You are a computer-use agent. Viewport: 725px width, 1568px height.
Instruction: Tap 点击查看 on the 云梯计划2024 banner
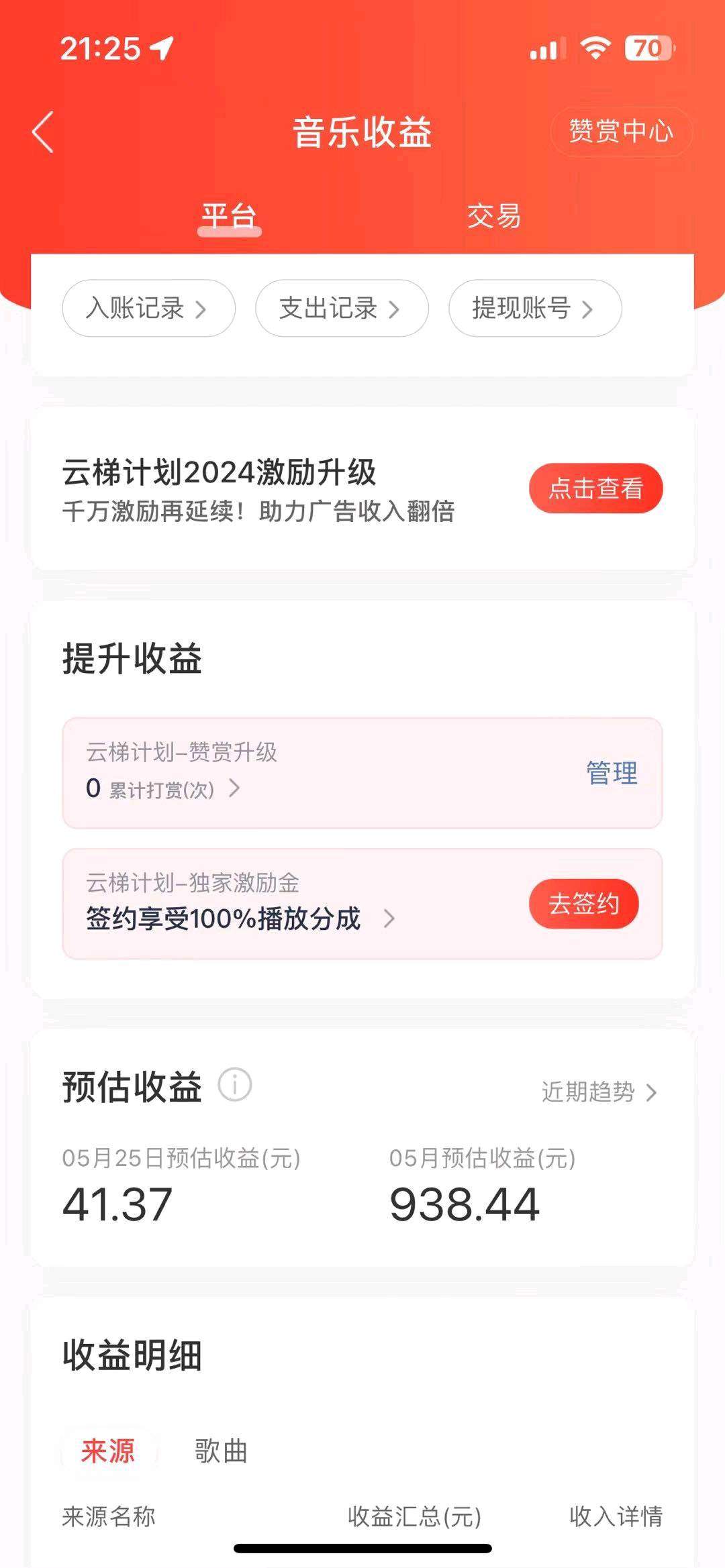click(x=595, y=488)
